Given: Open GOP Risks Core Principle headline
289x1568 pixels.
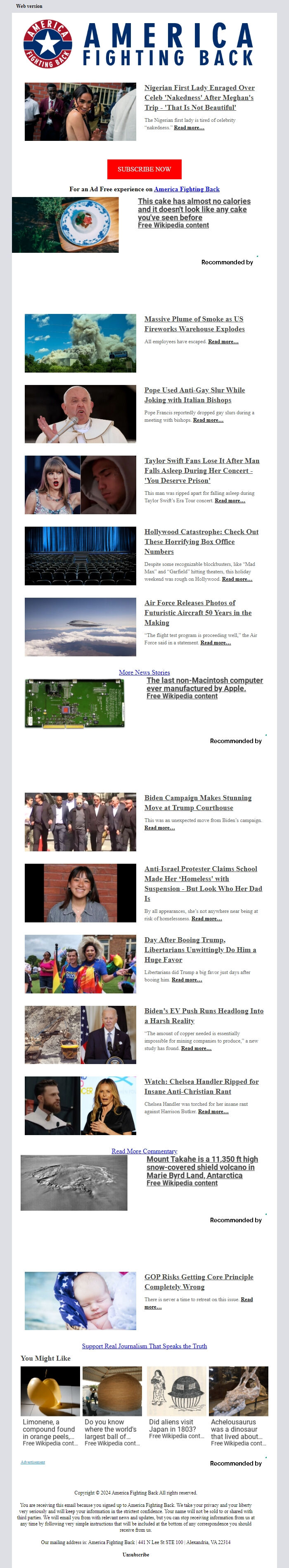Looking at the screenshot, I should pos(198,1281).
